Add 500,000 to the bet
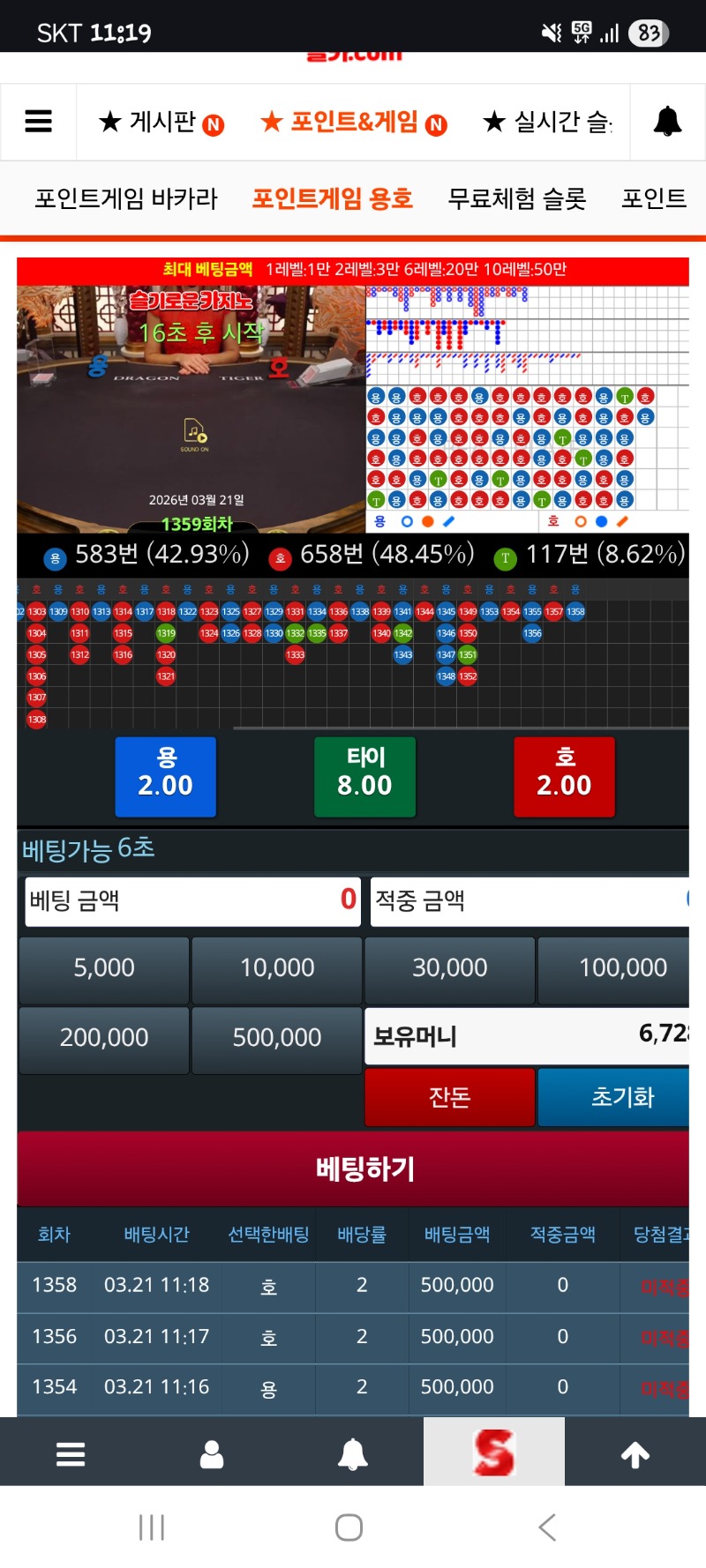Screen dimensions: 706x1568 point(277,1038)
